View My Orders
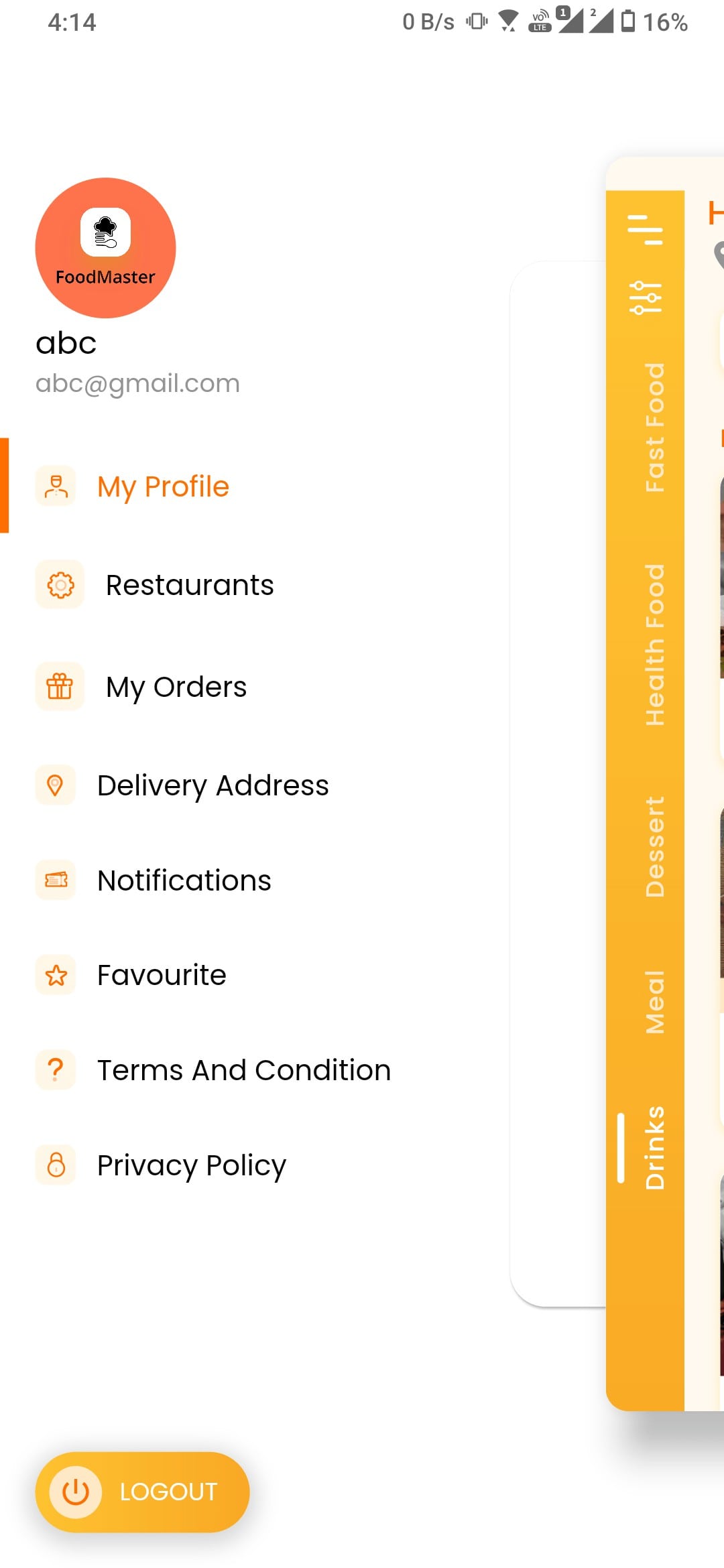Viewport: 724px width, 1568px height. (176, 687)
